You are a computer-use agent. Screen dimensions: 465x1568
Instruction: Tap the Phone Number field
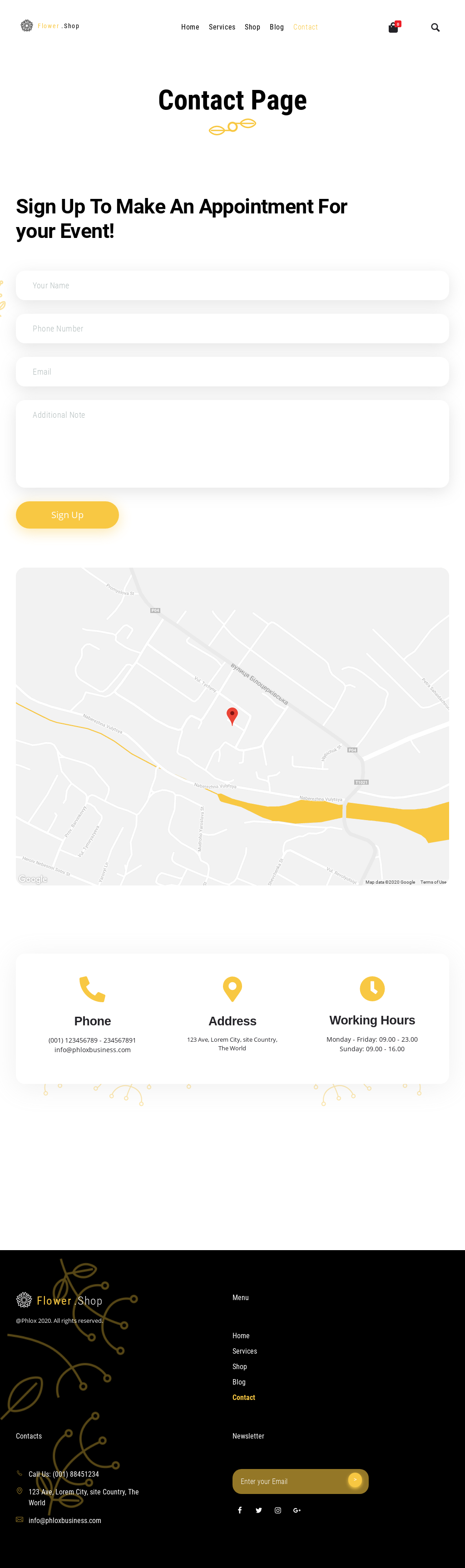pos(232,329)
